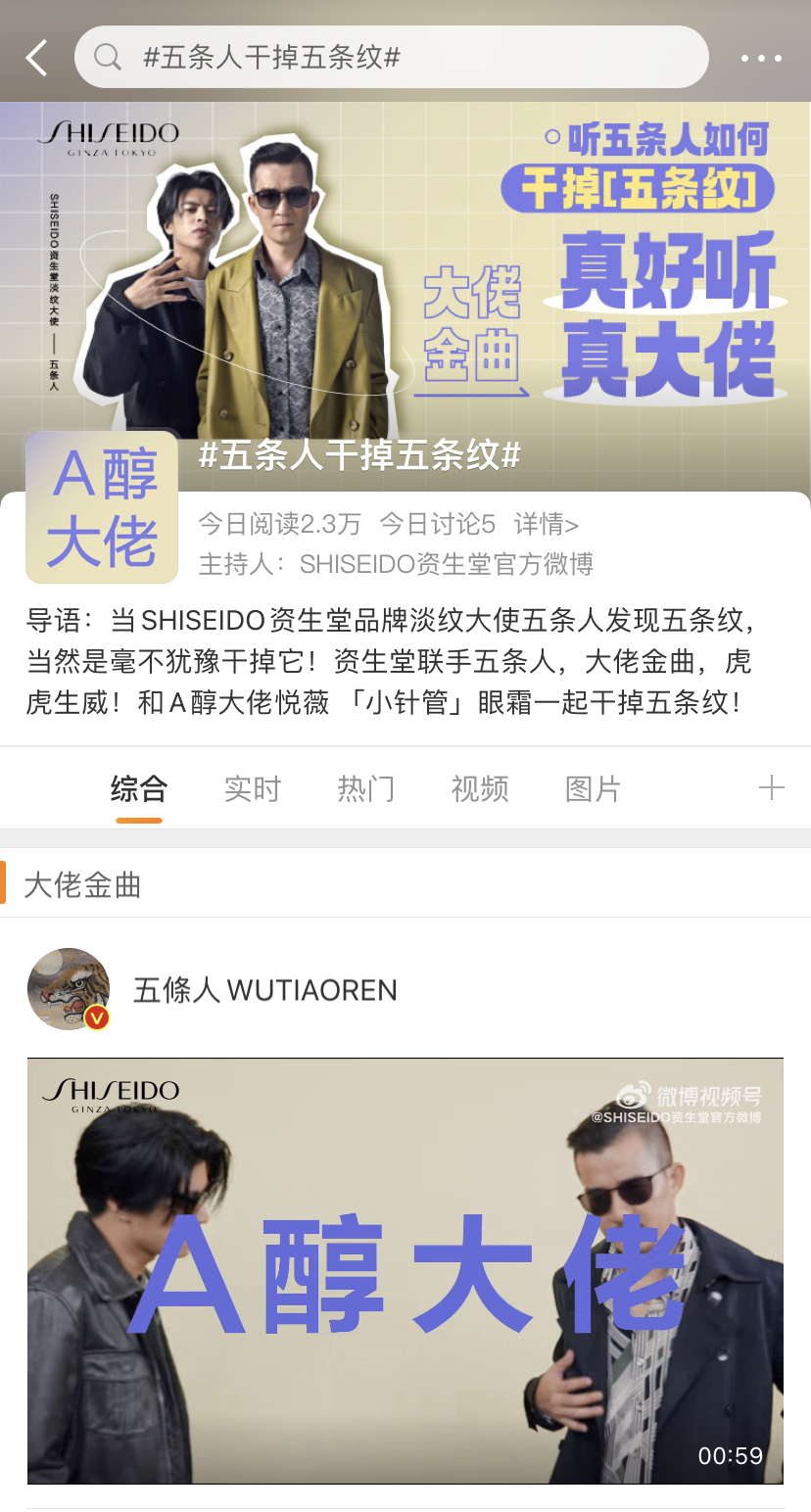Tap the A醇大佬 badge on topic banner

coord(101,506)
